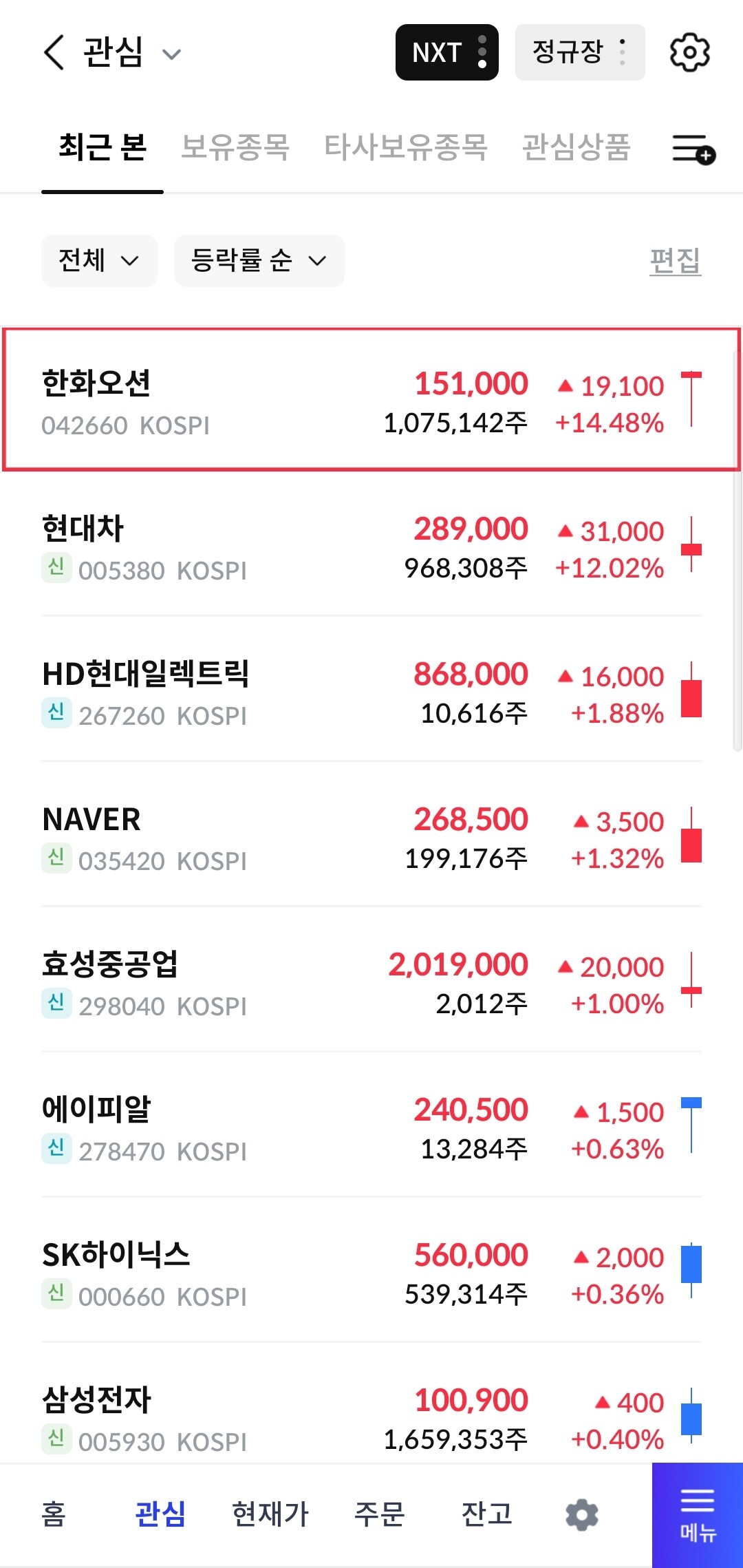Switch to the 타사보유종목 tab

coord(406,147)
